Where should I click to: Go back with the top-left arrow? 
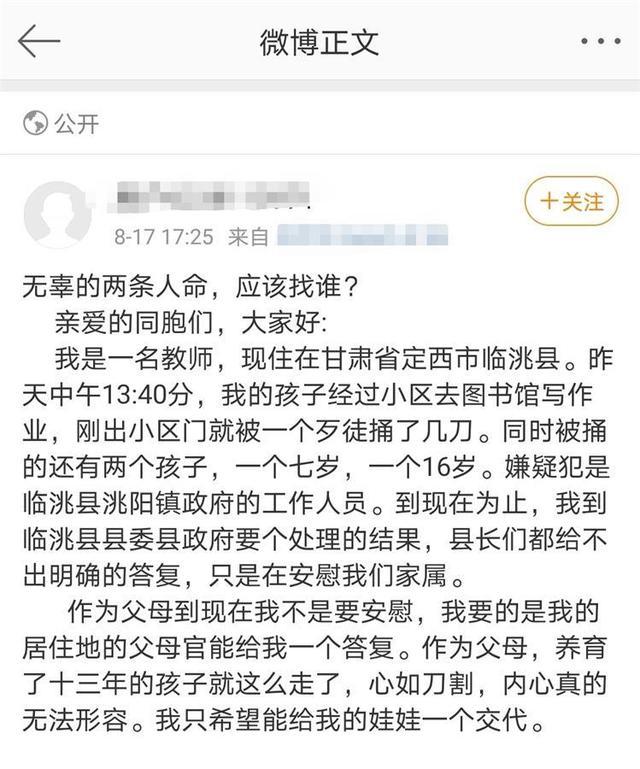click(39, 42)
